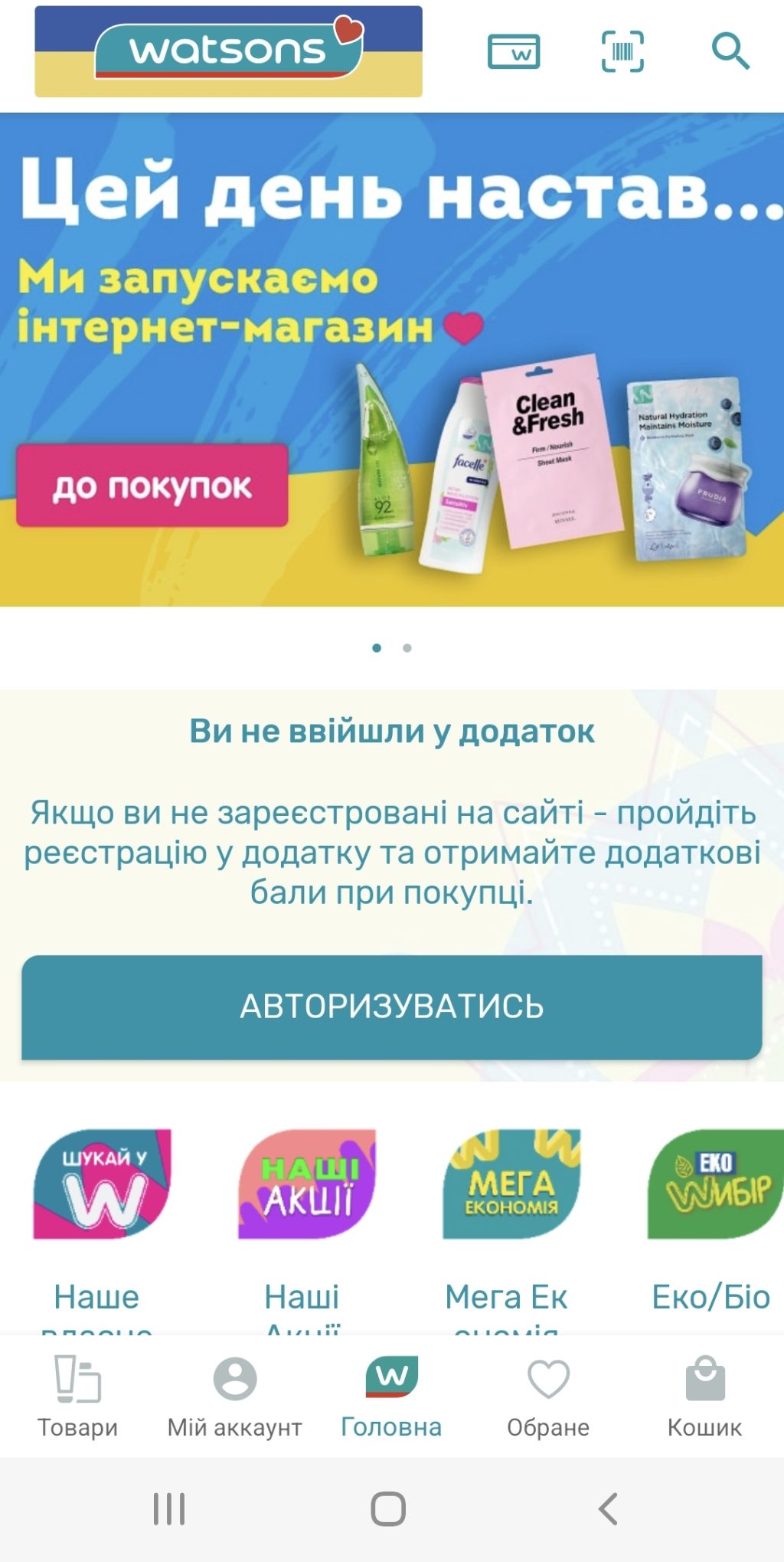Select the Головна tab
The width and height of the screenshot is (784, 1562).
392,1396
